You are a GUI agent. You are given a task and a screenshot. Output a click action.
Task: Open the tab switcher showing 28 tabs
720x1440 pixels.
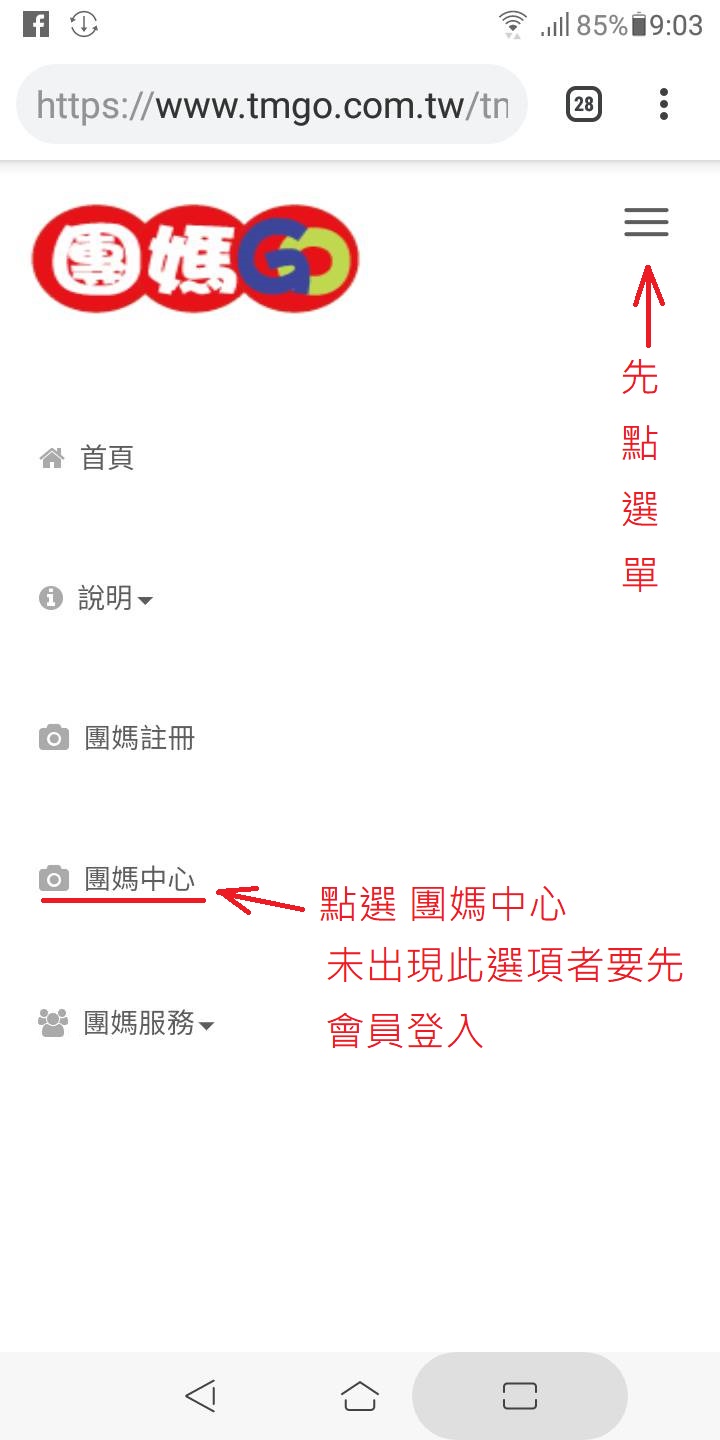584,104
